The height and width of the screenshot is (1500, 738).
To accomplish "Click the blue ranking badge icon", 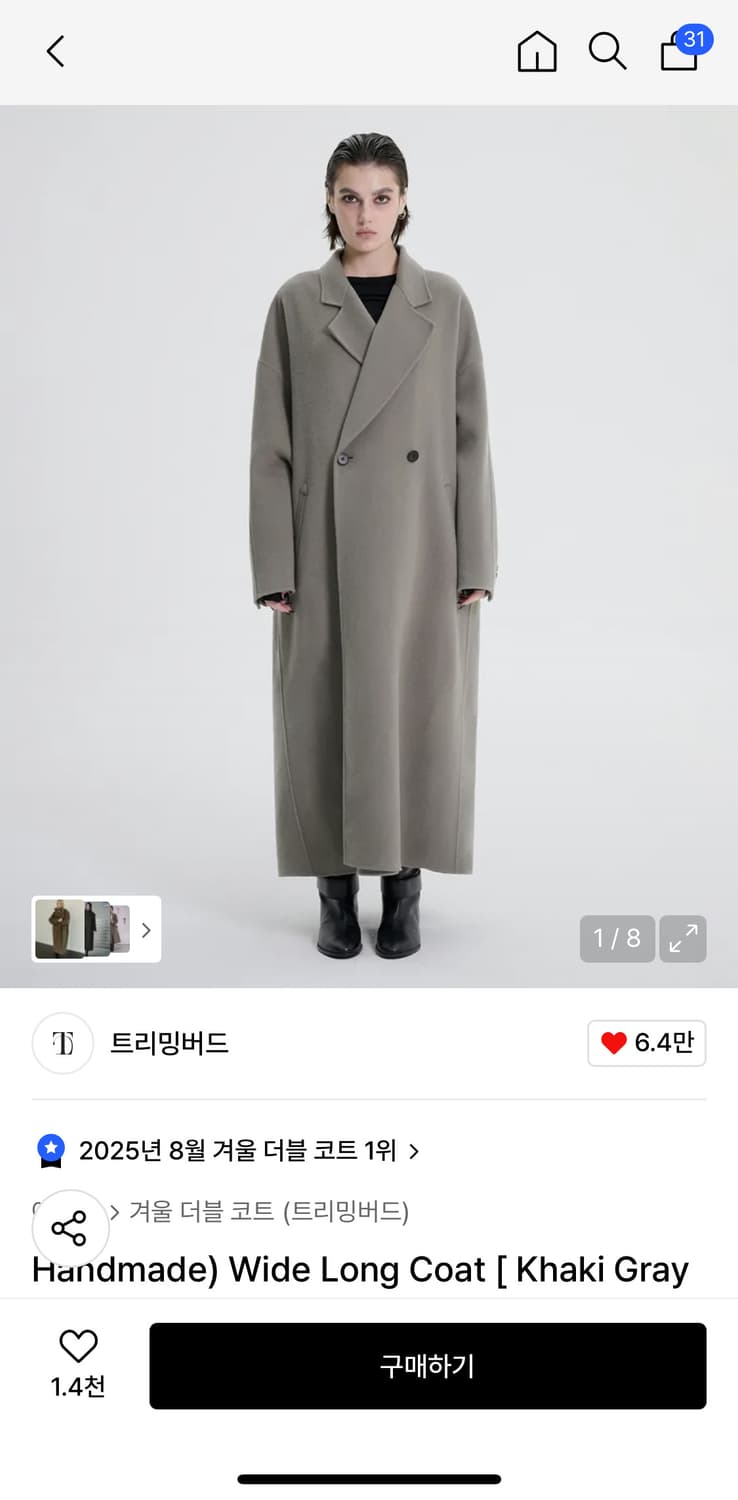I will 50,1150.
